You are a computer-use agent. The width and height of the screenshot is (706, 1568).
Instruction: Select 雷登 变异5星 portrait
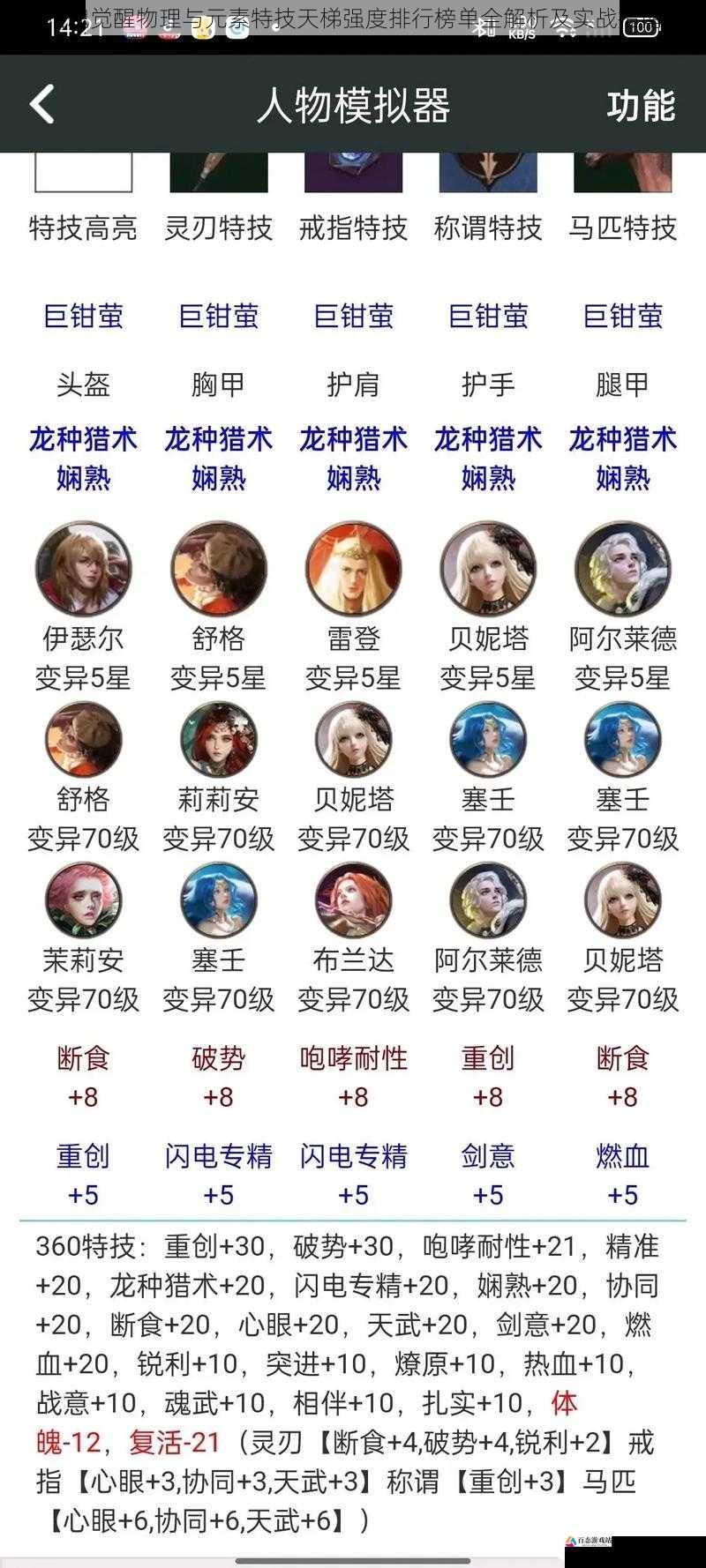[353, 568]
